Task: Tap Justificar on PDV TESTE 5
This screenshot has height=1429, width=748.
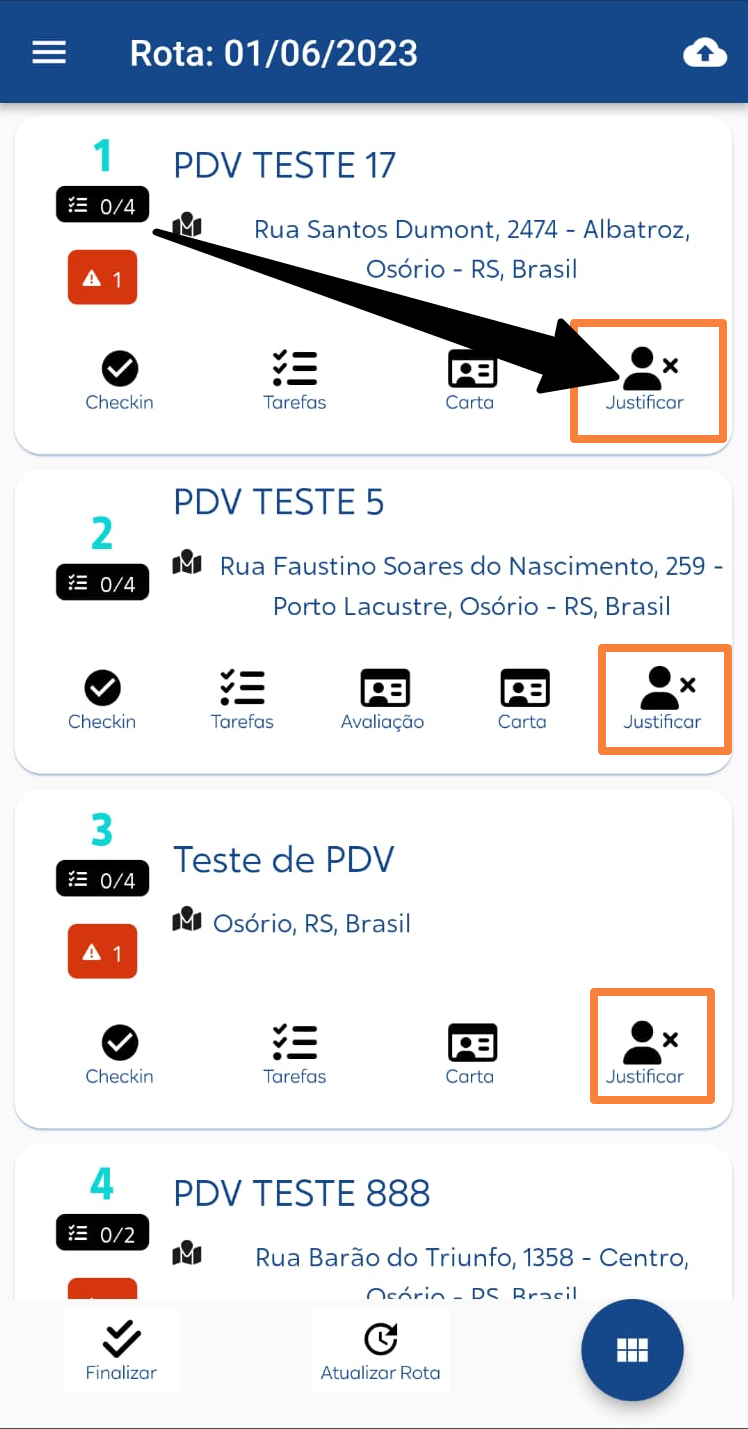Action: point(664,700)
